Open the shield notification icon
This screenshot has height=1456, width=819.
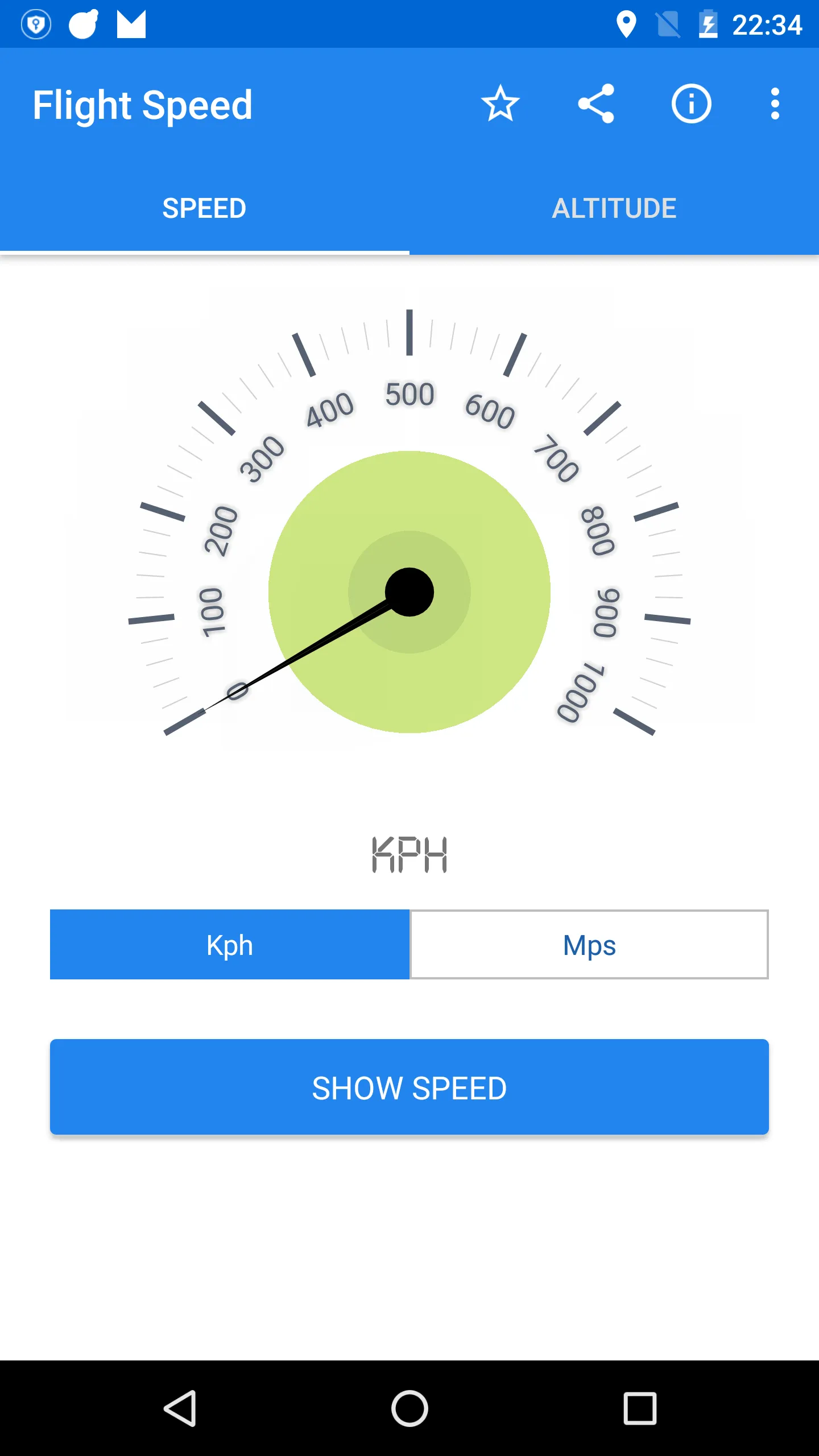[x=36, y=24]
